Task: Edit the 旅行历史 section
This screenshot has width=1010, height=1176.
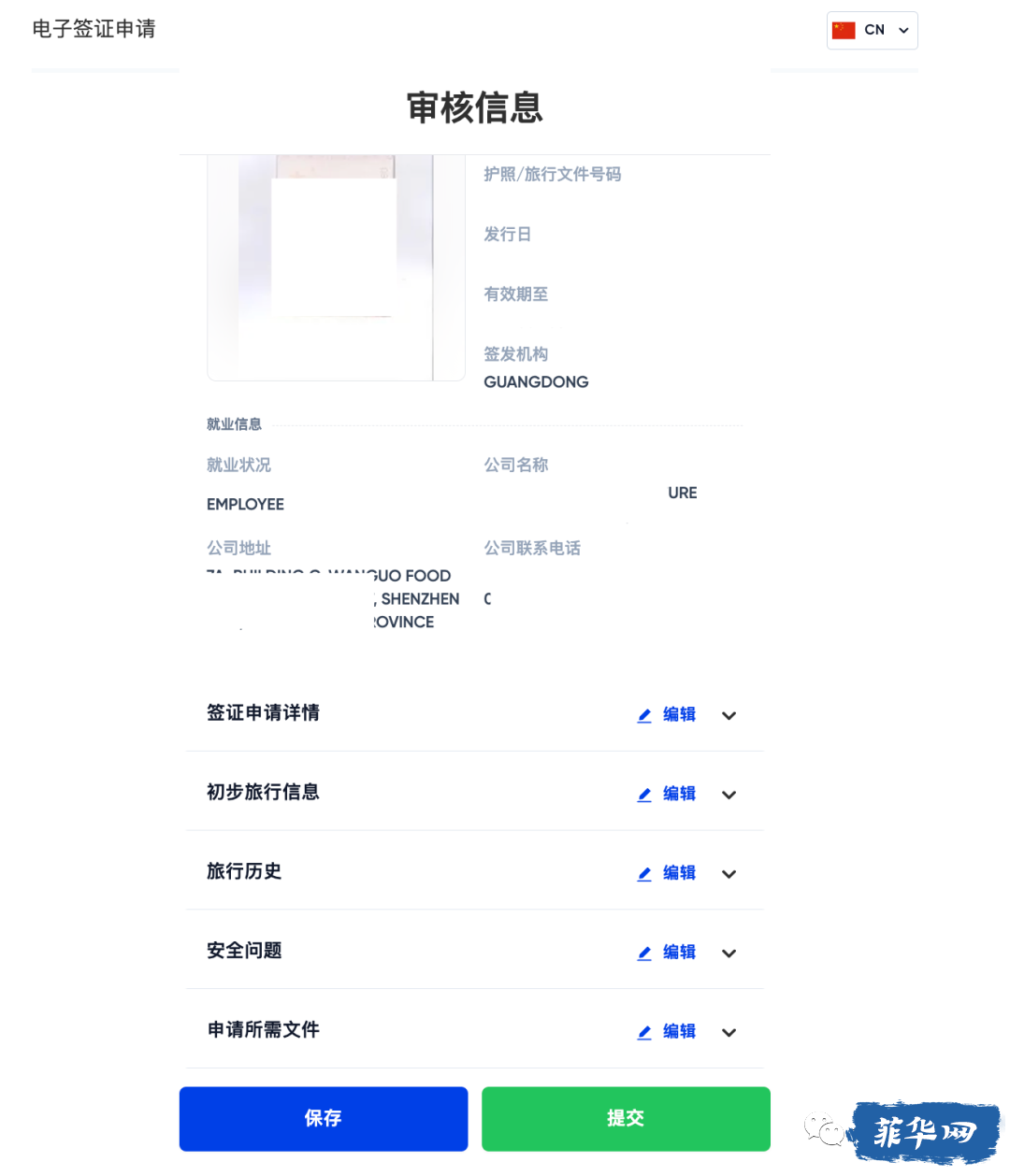Action: [667, 874]
